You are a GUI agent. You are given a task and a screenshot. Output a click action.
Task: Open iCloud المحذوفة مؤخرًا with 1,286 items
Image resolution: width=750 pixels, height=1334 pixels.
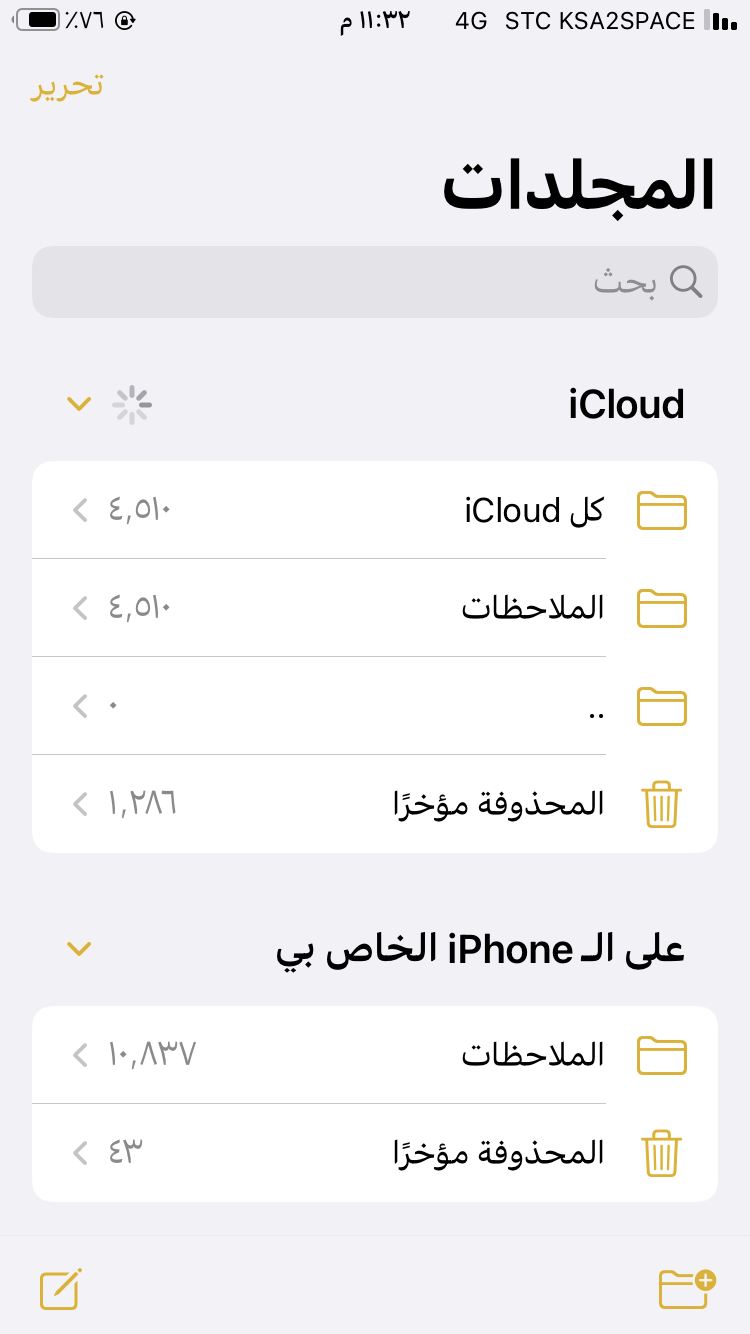coord(375,803)
